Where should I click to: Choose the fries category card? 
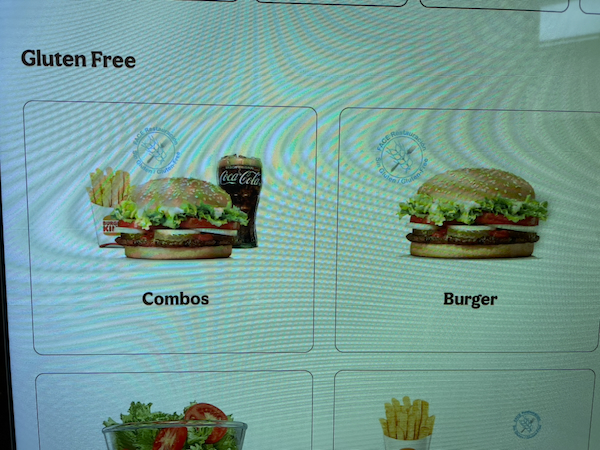pyautogui.click(x=465, y=415)
